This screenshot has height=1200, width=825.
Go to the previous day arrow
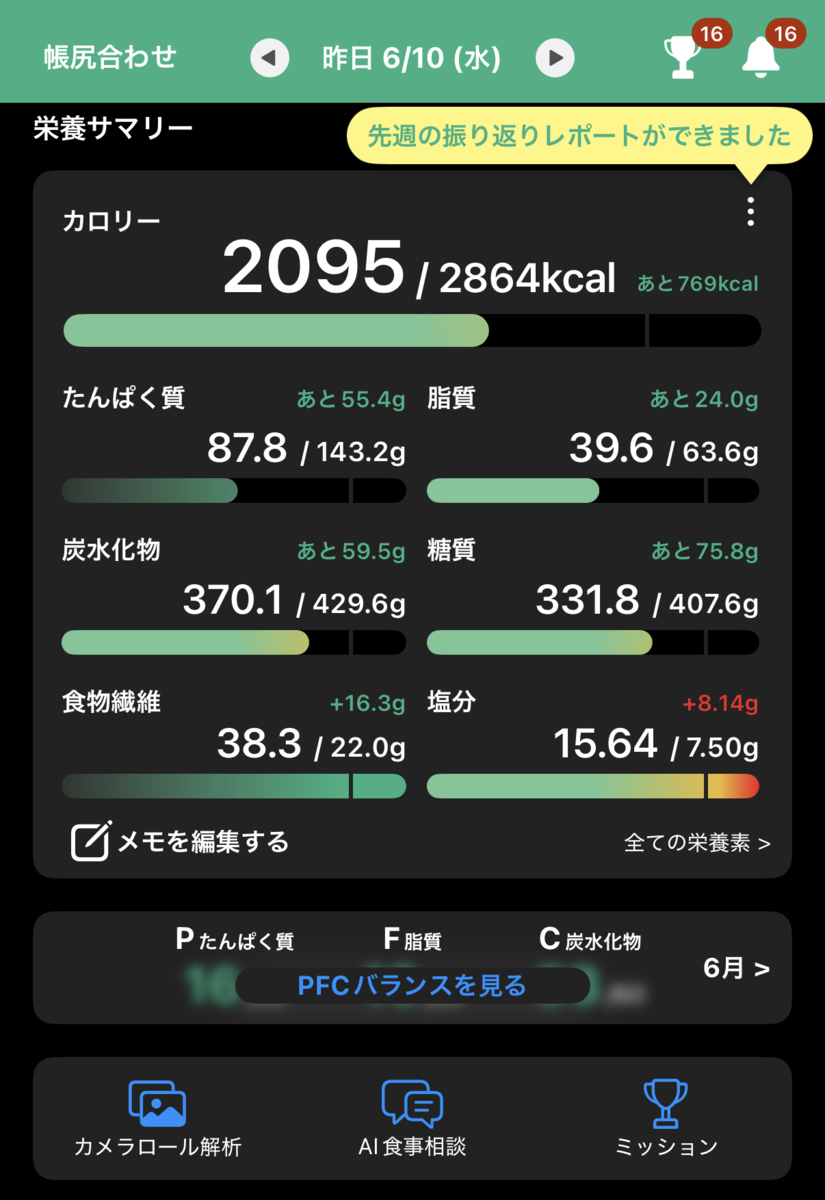point(268,58)
